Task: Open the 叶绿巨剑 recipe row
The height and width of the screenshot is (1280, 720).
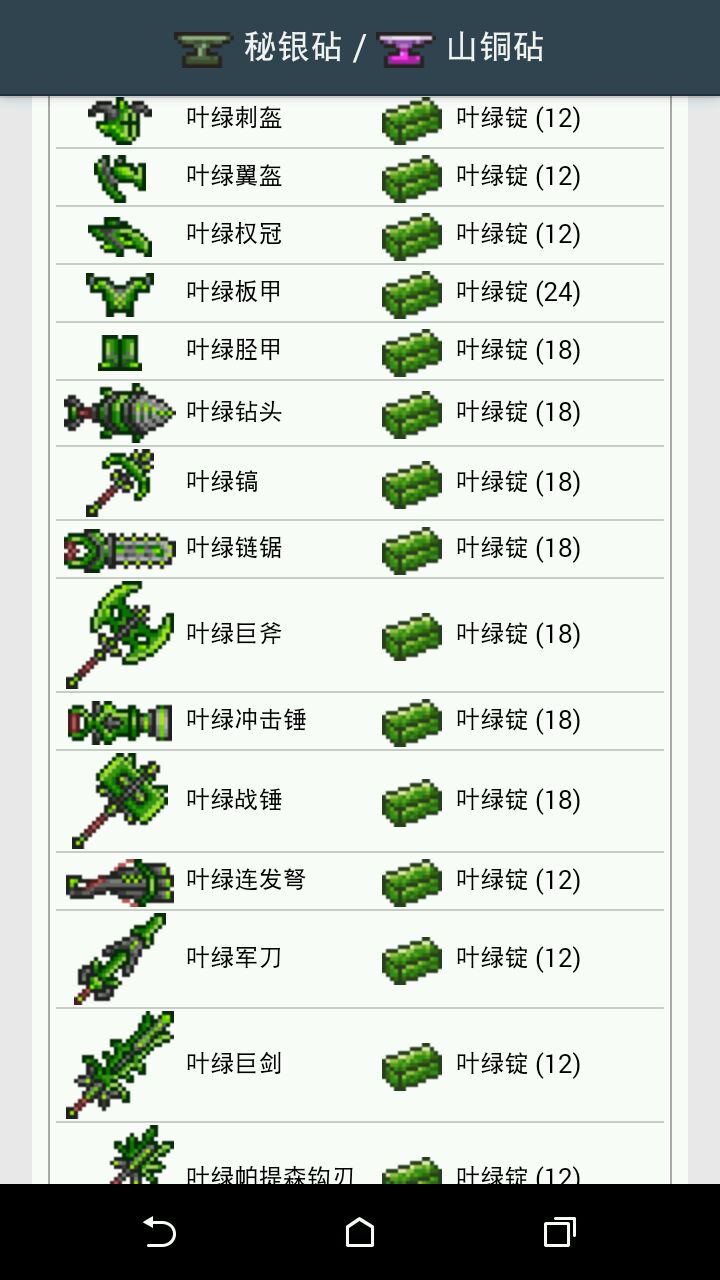Action: pos(234,1064)
